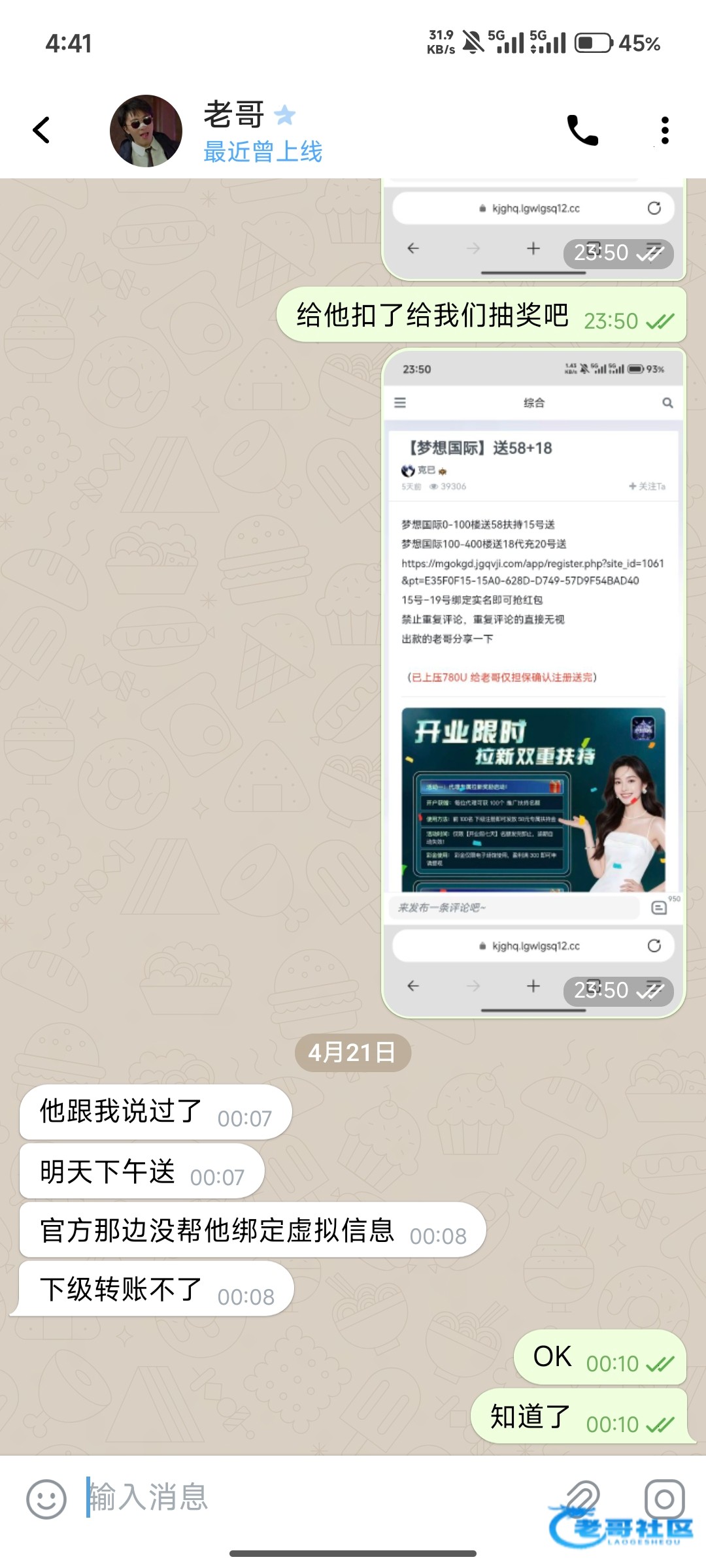The height and width of the screenshot is (1568, 706).
Task: Open the three-dot overflow menu
Action: pyautogui.click(x=665, y=130)
